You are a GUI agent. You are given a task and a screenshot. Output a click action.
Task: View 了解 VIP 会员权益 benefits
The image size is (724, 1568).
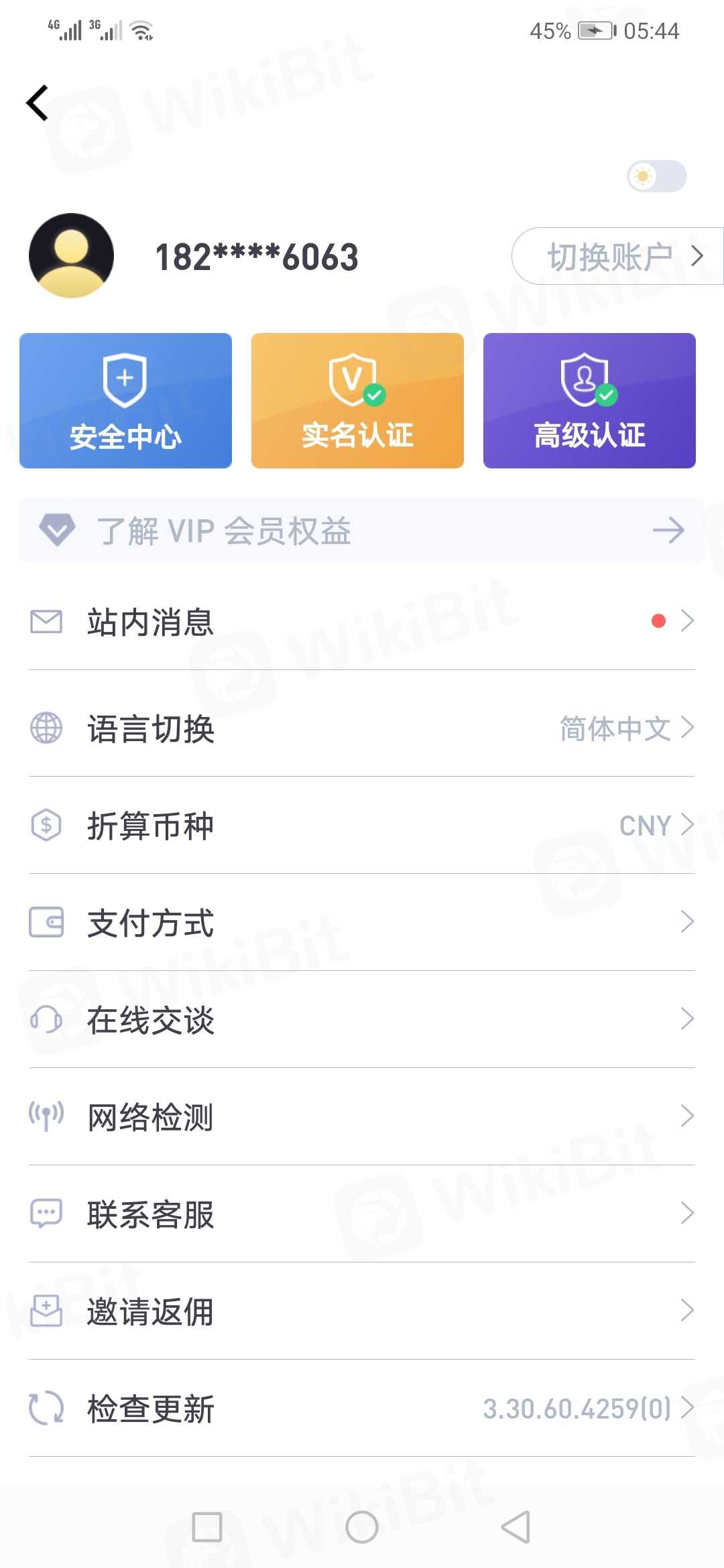pyautogui.click(x=362, y=531)
